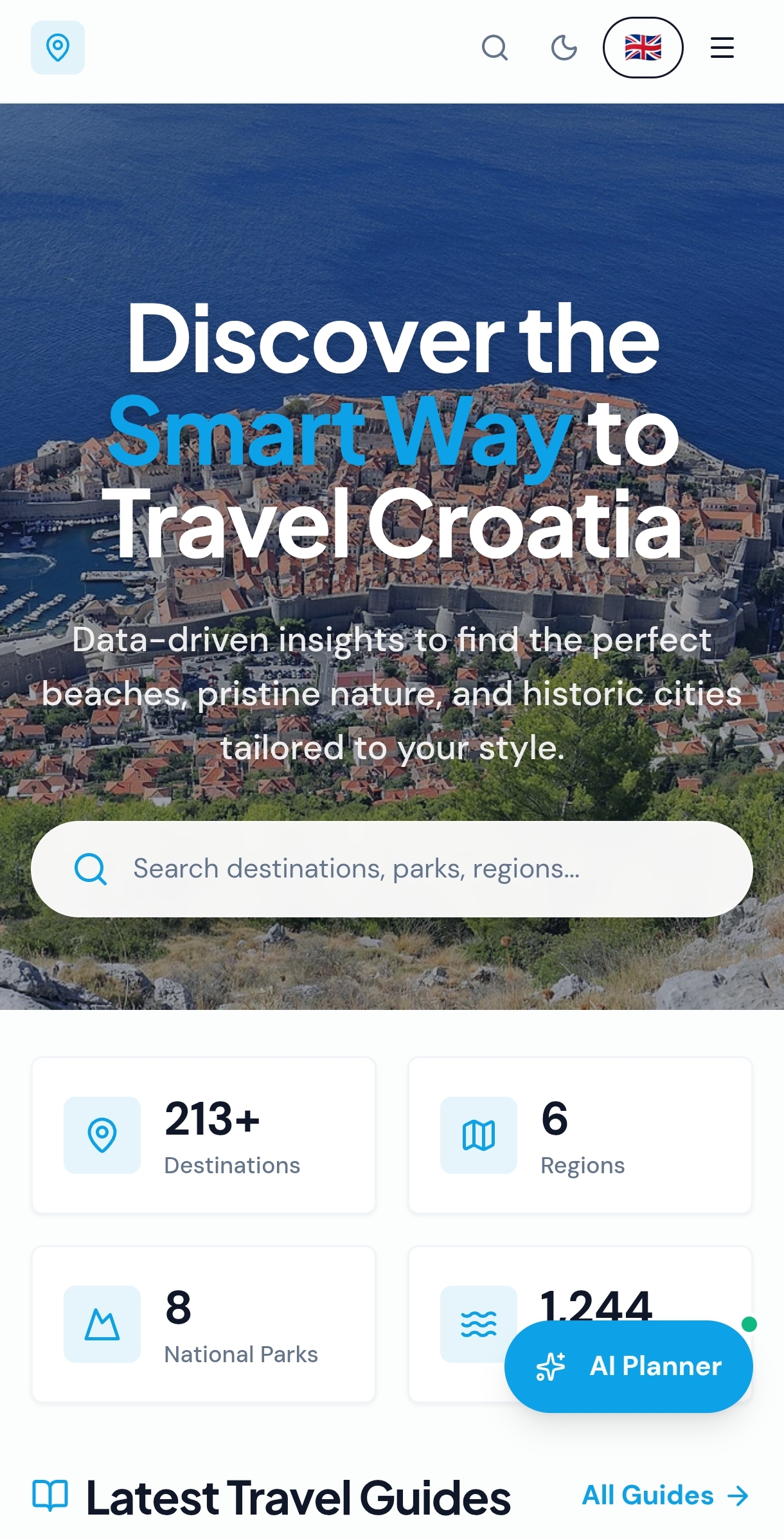Screen dimensions: 784x1539
Task: Open the hamburger navigation menu
Action: click(x=722, y=48)
